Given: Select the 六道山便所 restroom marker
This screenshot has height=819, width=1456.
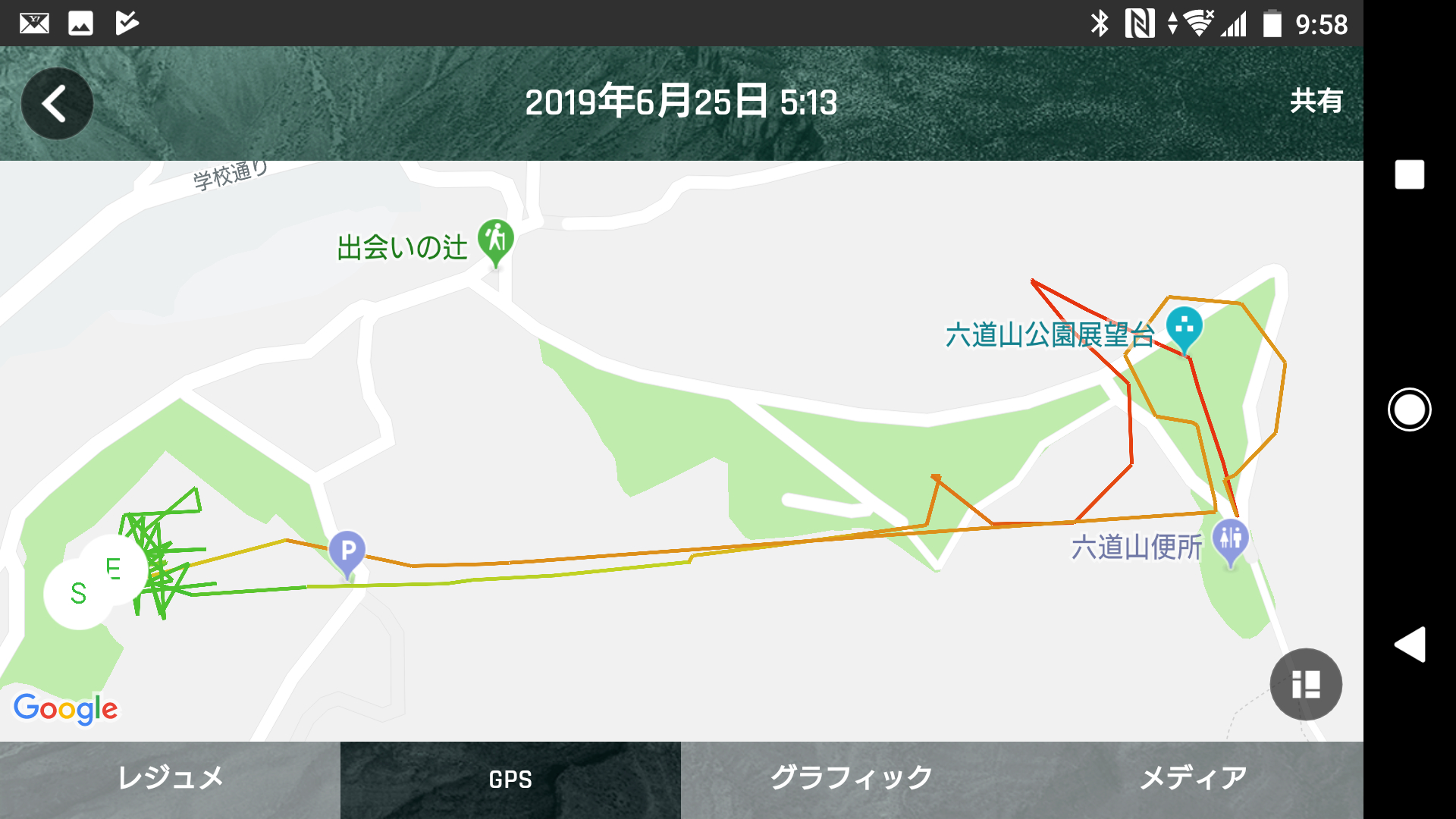Looking at the screenshot, I should 1230,540.
